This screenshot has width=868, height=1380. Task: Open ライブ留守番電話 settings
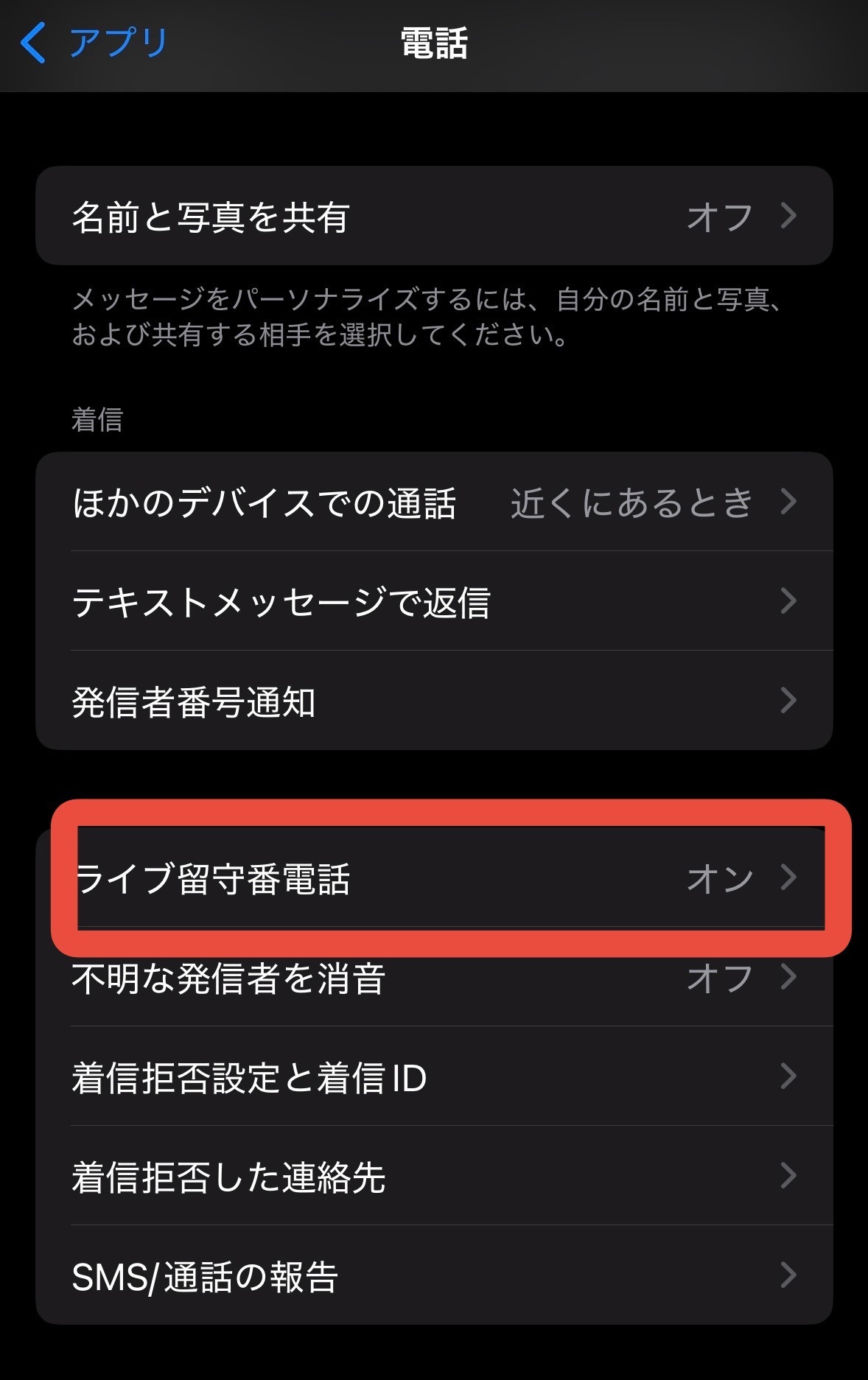click(435, 878)
